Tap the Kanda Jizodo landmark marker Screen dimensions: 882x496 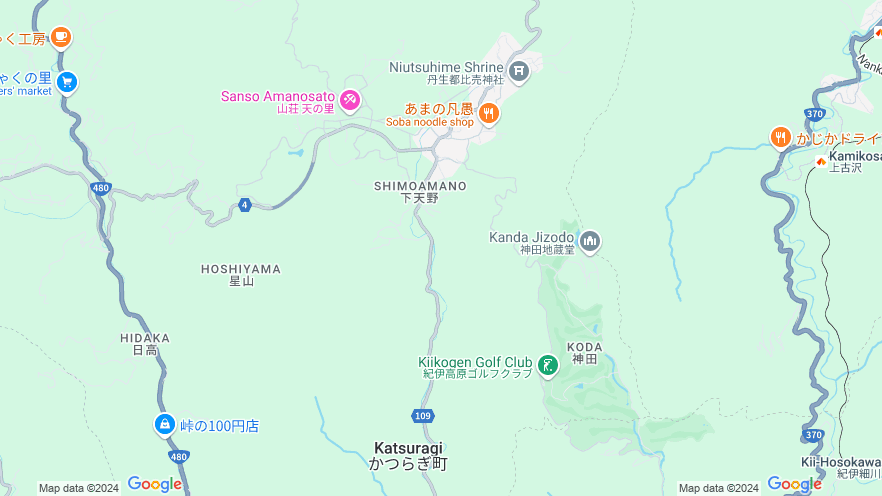589,241
